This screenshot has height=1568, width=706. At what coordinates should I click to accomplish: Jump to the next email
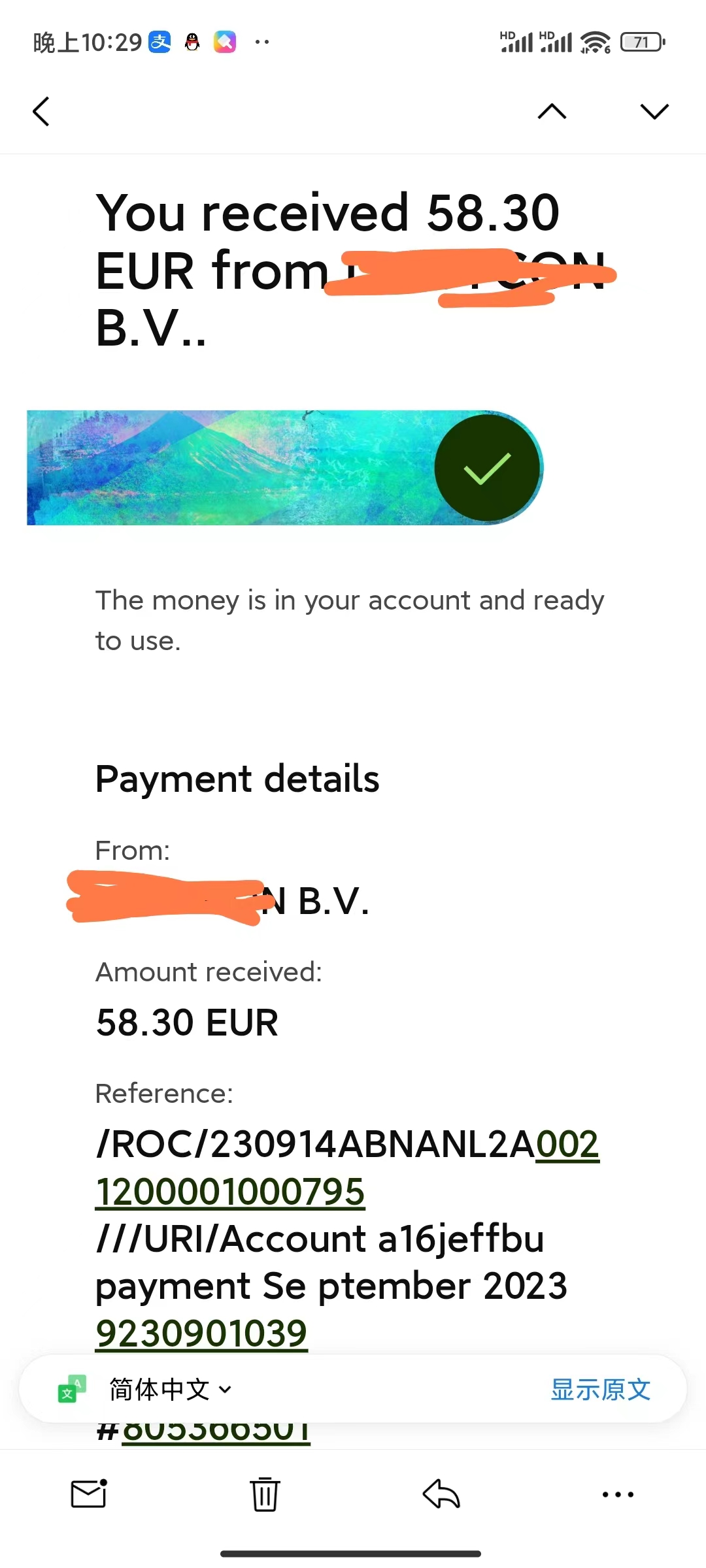pyautogui.click(x=654, y=111)
